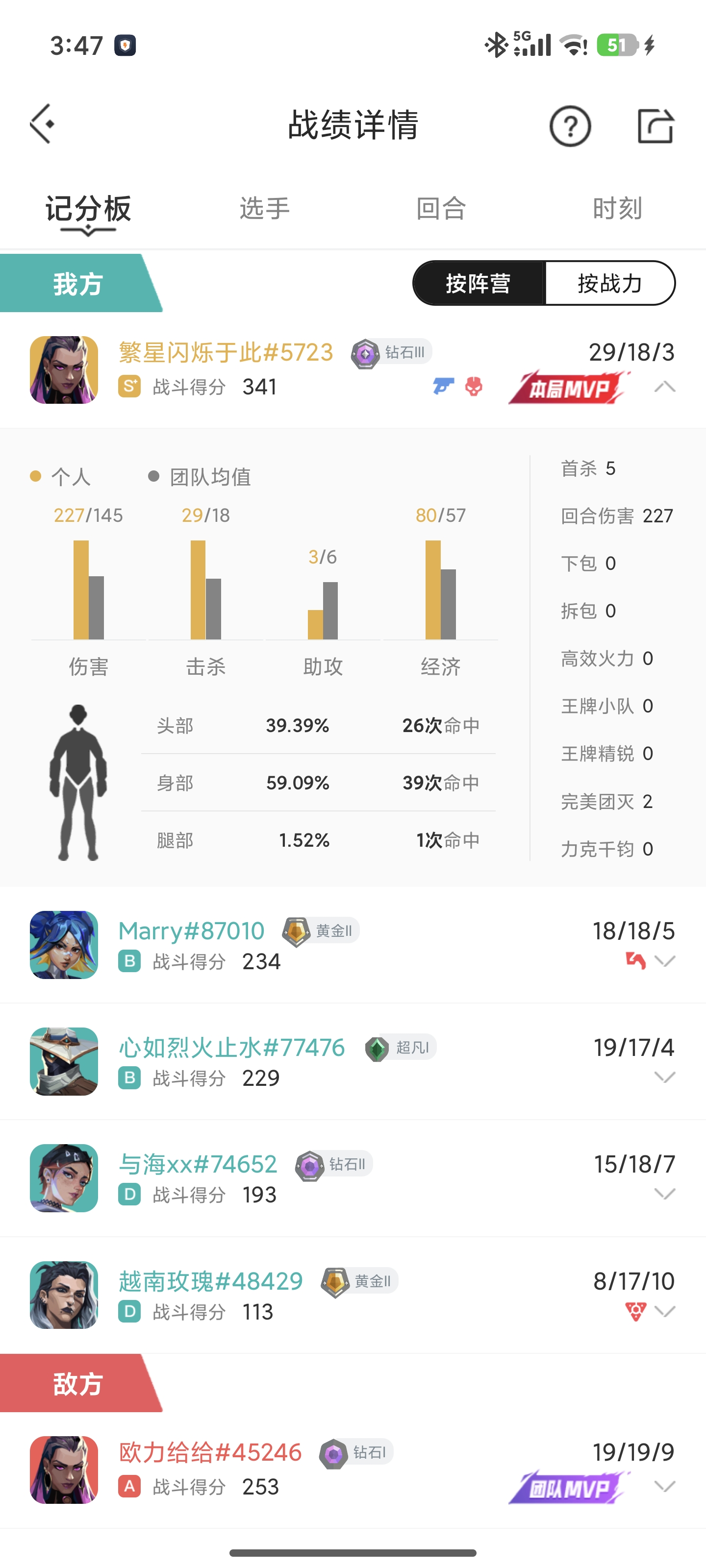The image size is (706, 1568).
Task: Open the help question mark icon
Action: point(570,126)
